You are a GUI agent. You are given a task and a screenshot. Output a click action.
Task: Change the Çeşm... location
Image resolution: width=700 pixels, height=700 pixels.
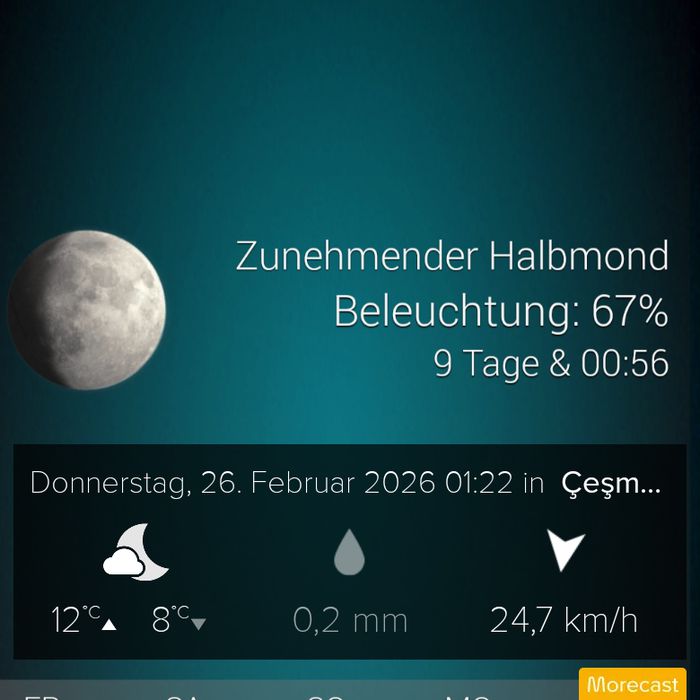(611, 483)
